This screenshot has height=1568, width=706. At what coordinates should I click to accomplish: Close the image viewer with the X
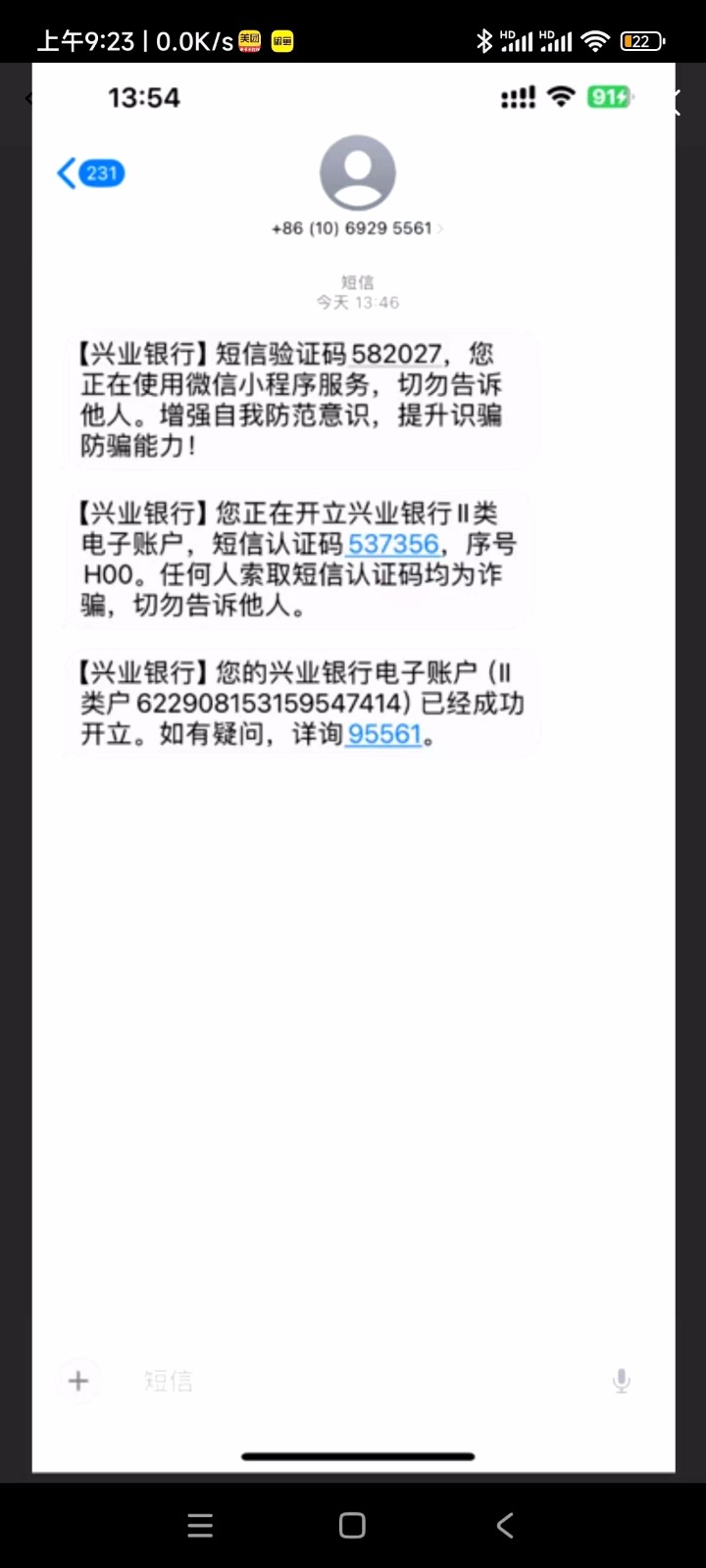[676, 100]
